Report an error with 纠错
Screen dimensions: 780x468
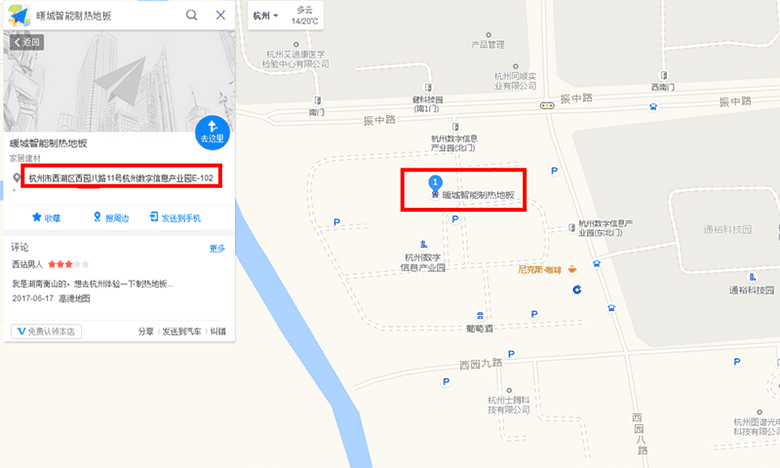coord(218,331)
